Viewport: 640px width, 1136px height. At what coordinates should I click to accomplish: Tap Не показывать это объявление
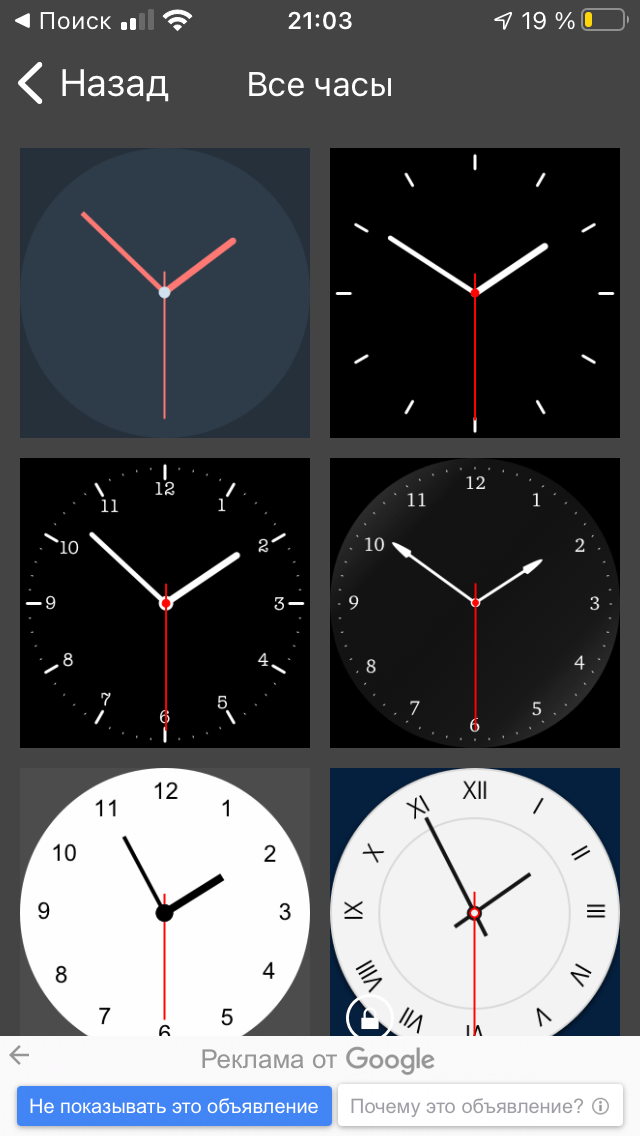coord(174,1107)
